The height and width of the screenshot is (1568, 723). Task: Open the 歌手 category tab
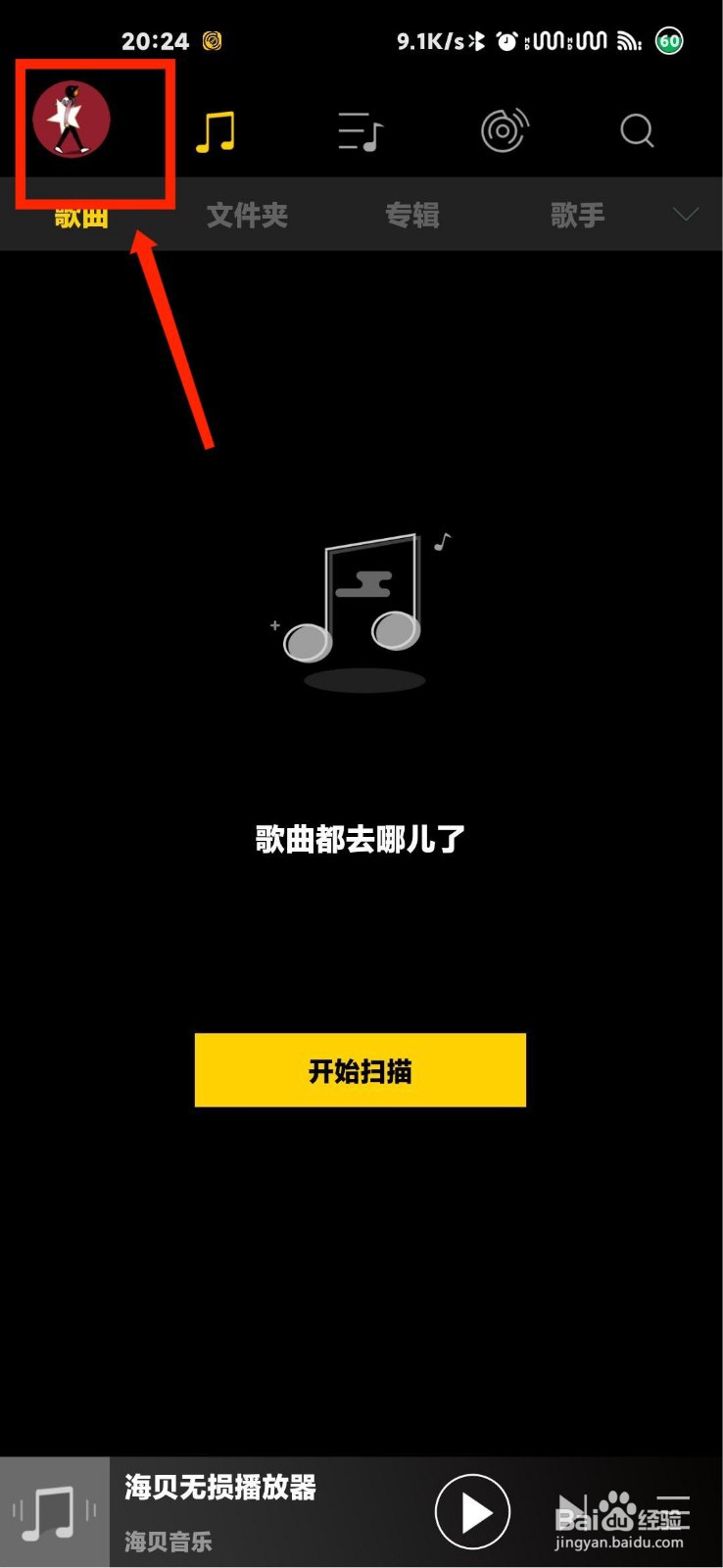click(577, 215)
